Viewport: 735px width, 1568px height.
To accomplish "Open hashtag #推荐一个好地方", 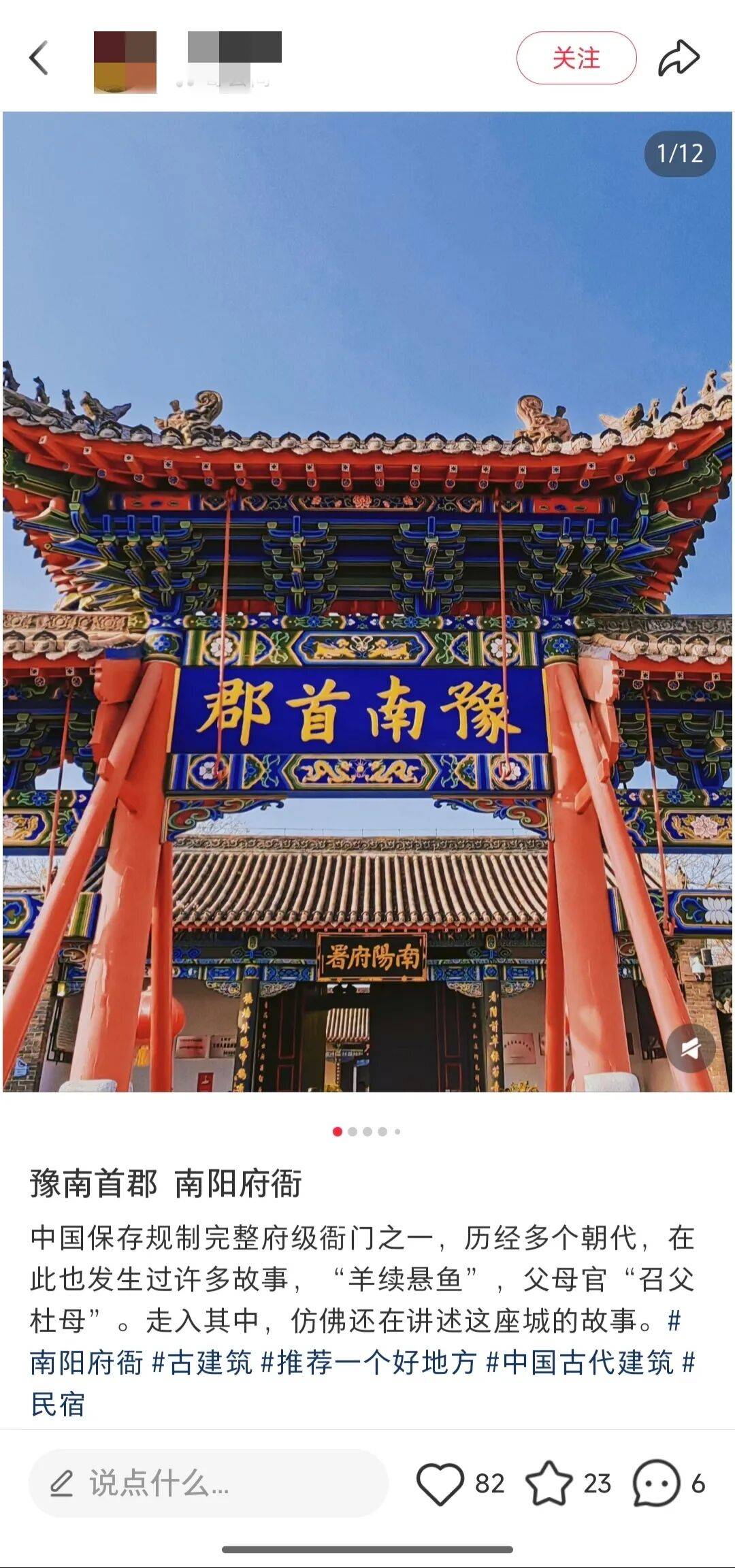I will [x=368, y=1363].
